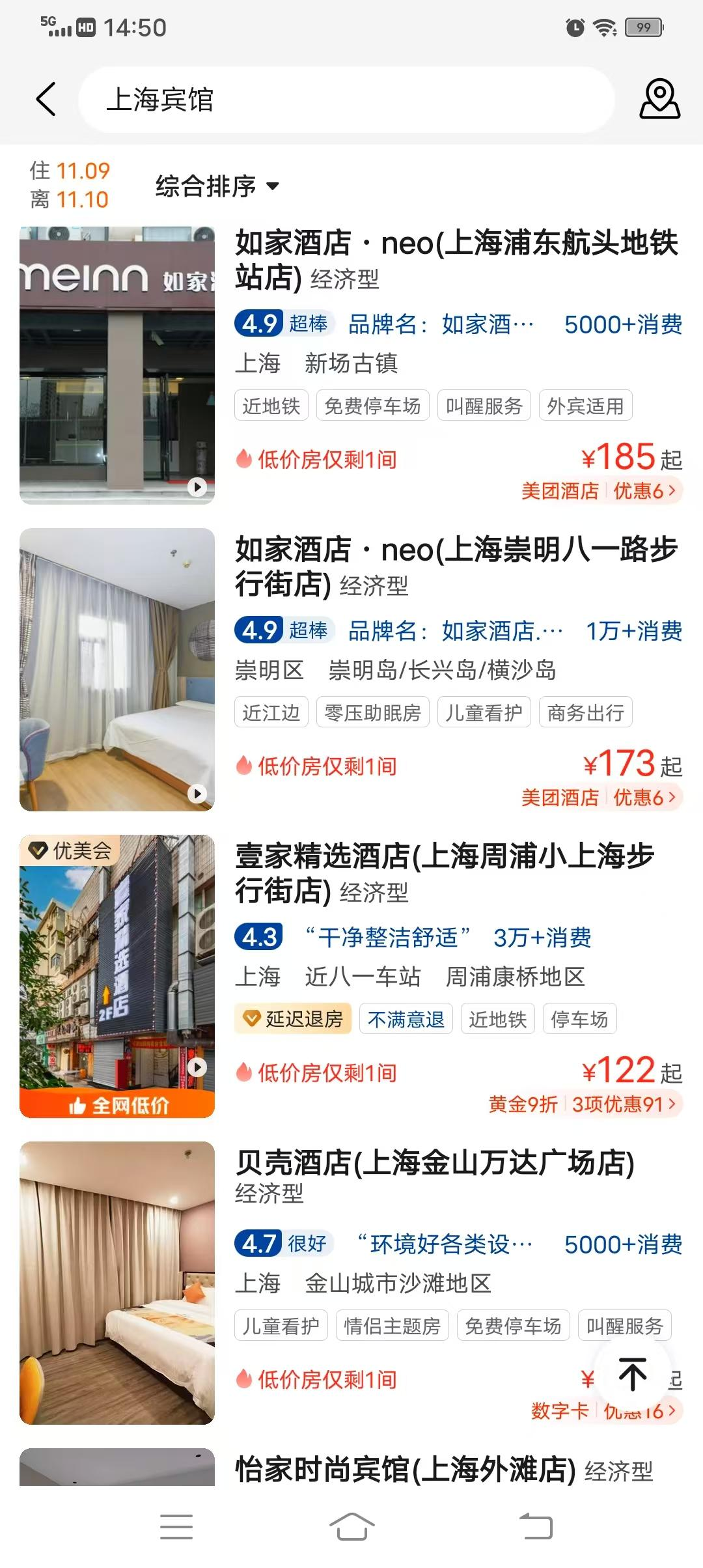703x1568 pixels.
Task: Tap the system recent apps menu button
Action: [x=176, y=1527]
